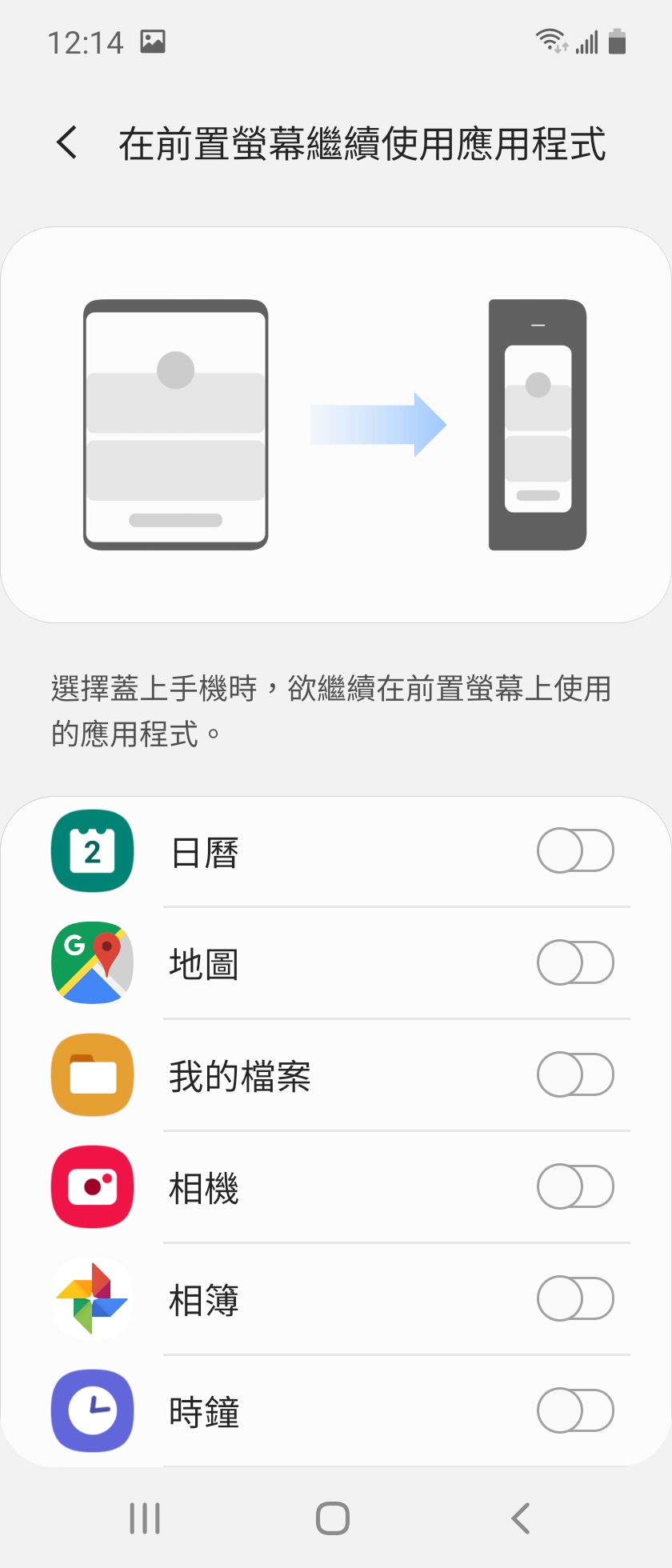Enable 相機 on the front screen
This screenshot has width=672, height=1568.
(x=575, y=1186)
